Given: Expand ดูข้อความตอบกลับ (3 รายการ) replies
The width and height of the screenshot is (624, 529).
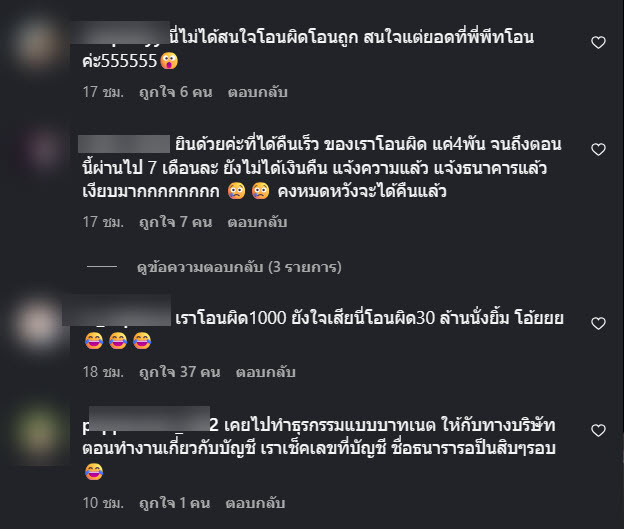Looking at the screenshot, I should 239,267.
